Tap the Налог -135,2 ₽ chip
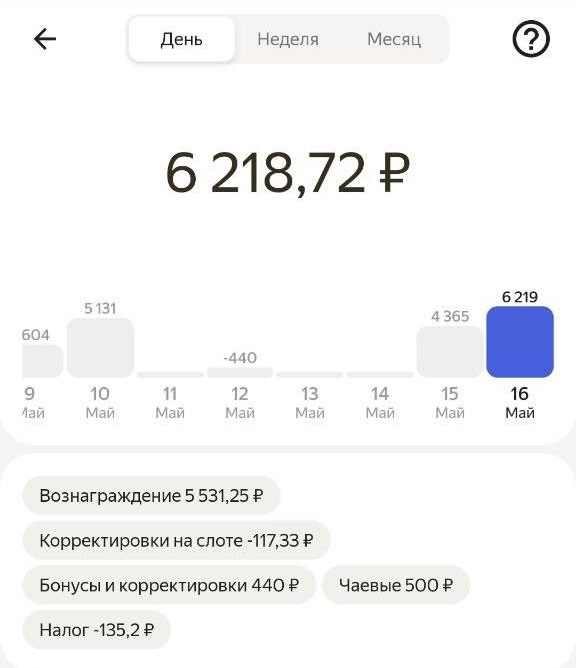The height and width of the screenshot is (668, 576). click(97, 630)
